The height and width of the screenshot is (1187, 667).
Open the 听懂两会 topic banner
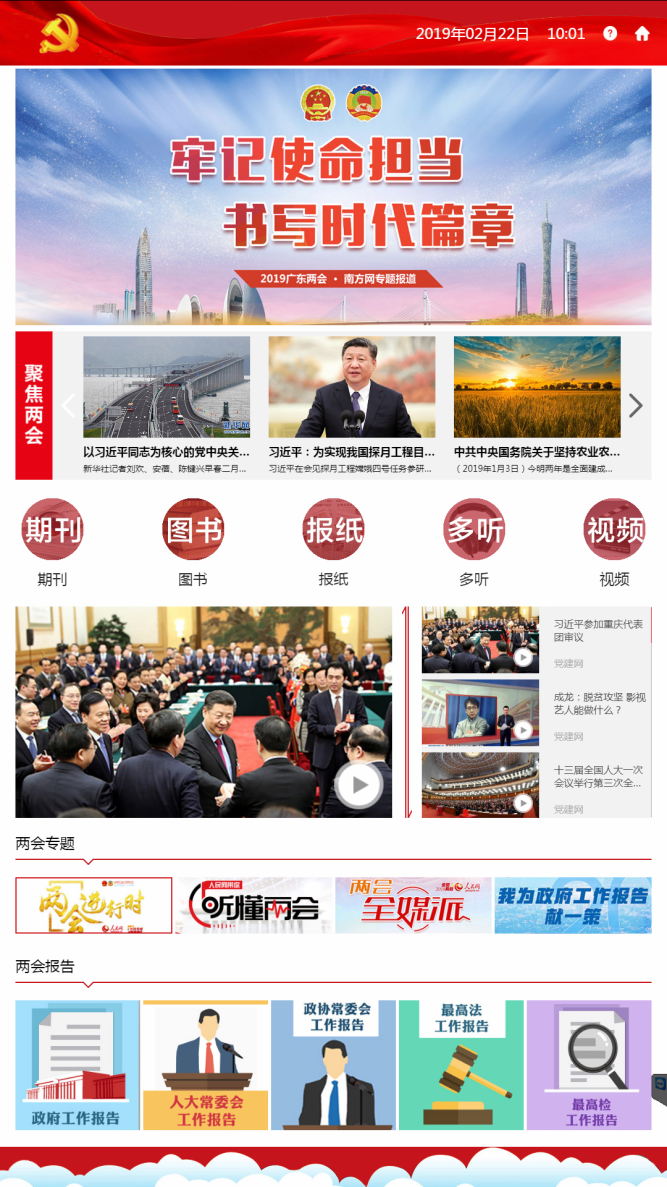[x=253, y=905]
